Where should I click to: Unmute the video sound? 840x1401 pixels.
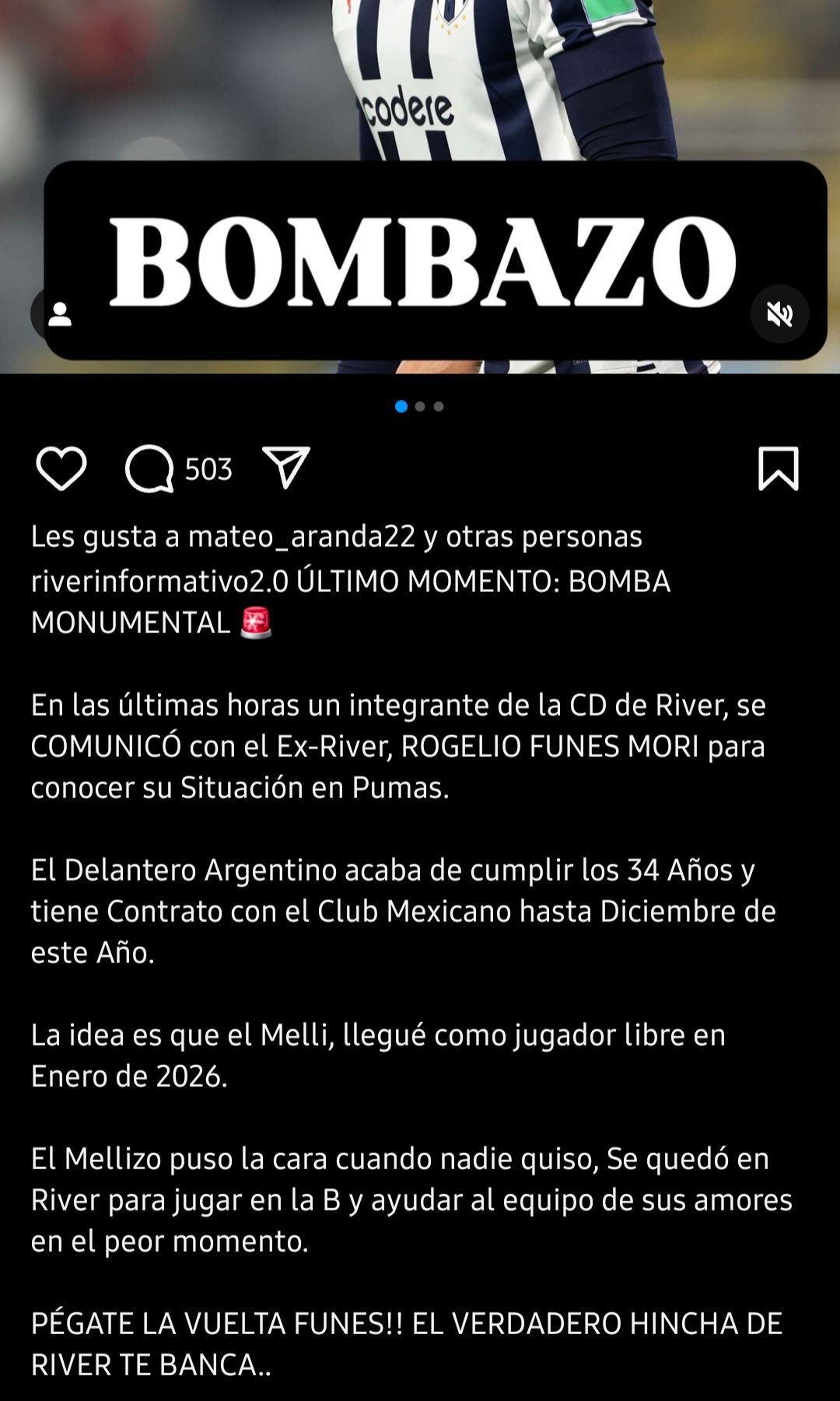[x=780, y=314]
